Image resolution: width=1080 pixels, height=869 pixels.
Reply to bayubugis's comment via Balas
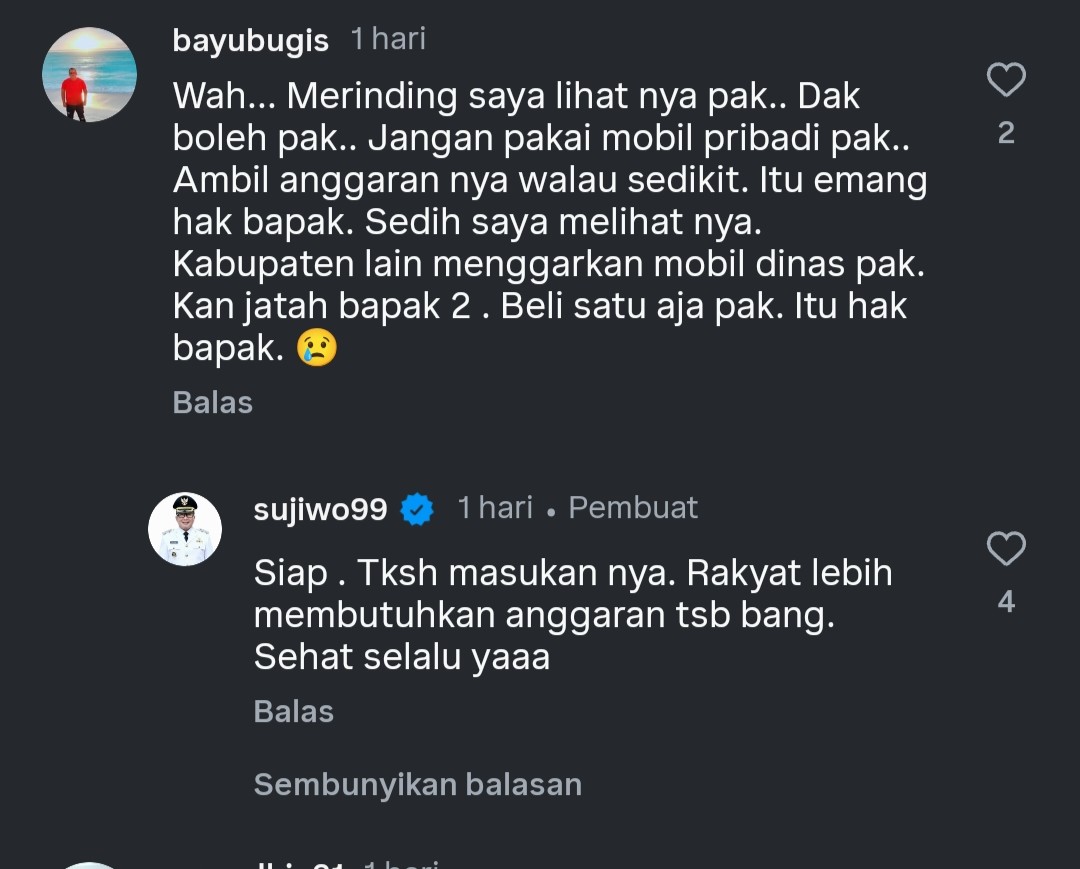coord(212,402)
